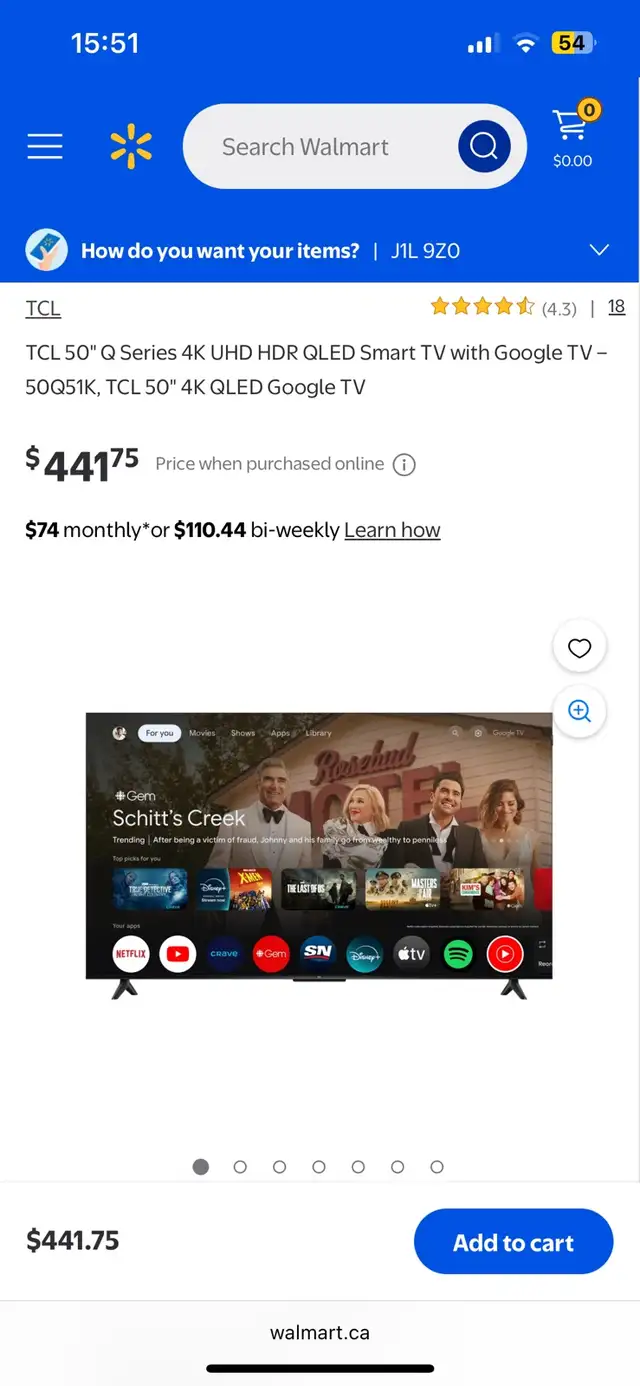Screen dimensions: 640x1386
Task: Submit search with the magnifier button
Action: [484, 147]
